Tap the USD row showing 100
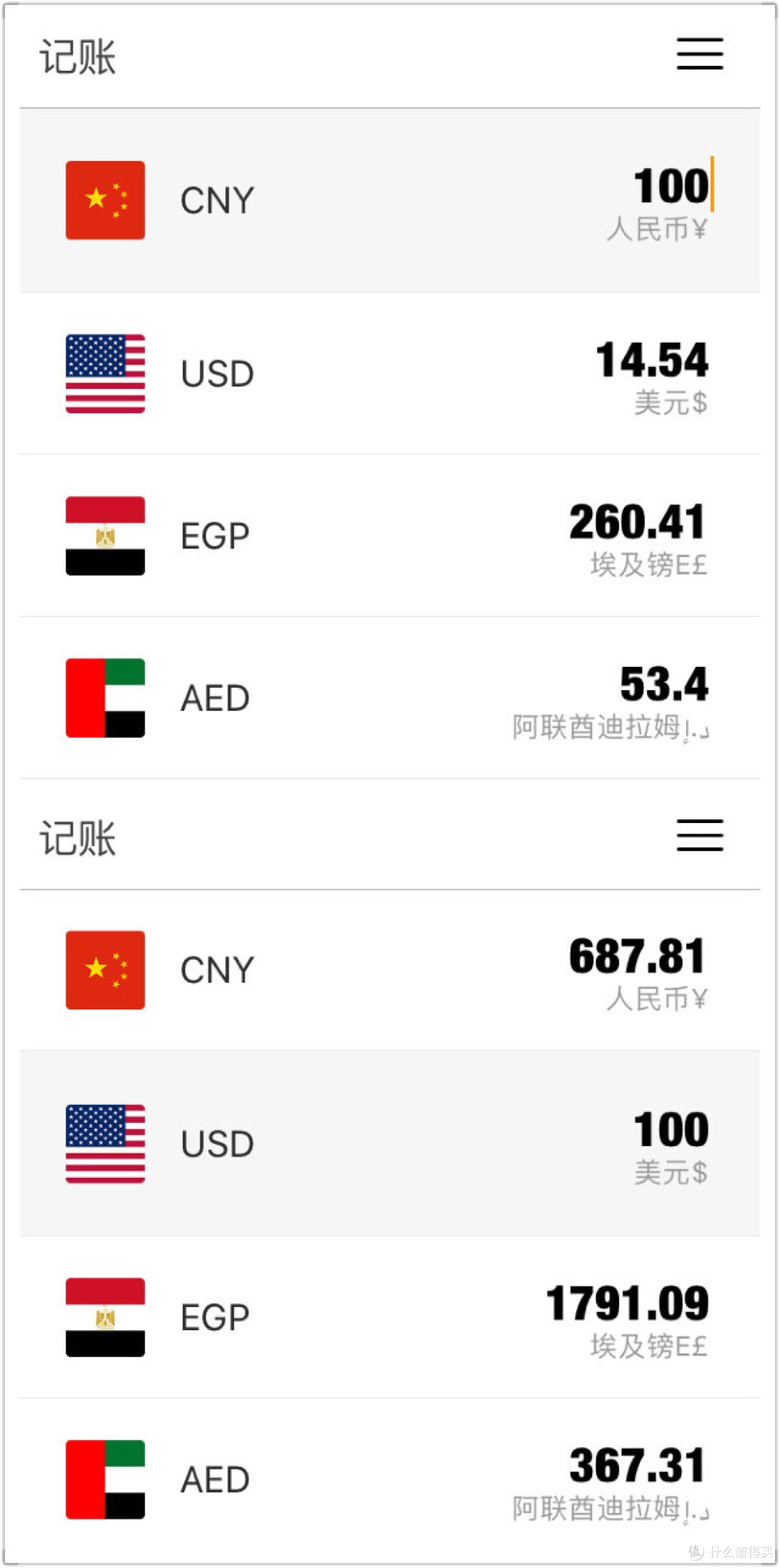780x1568 pixels. tap(390, 1143)
